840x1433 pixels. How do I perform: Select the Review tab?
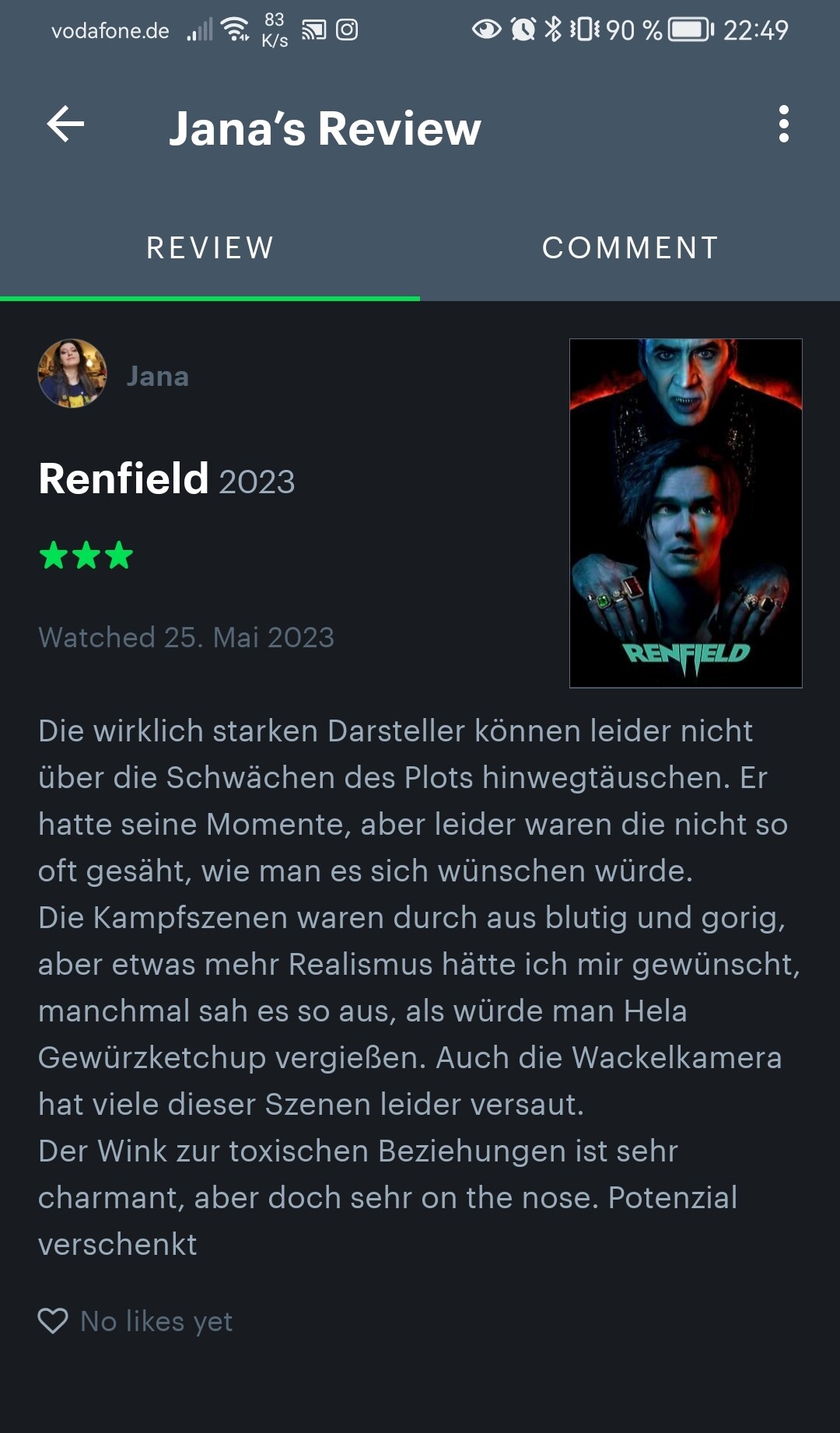coord(210,248)
